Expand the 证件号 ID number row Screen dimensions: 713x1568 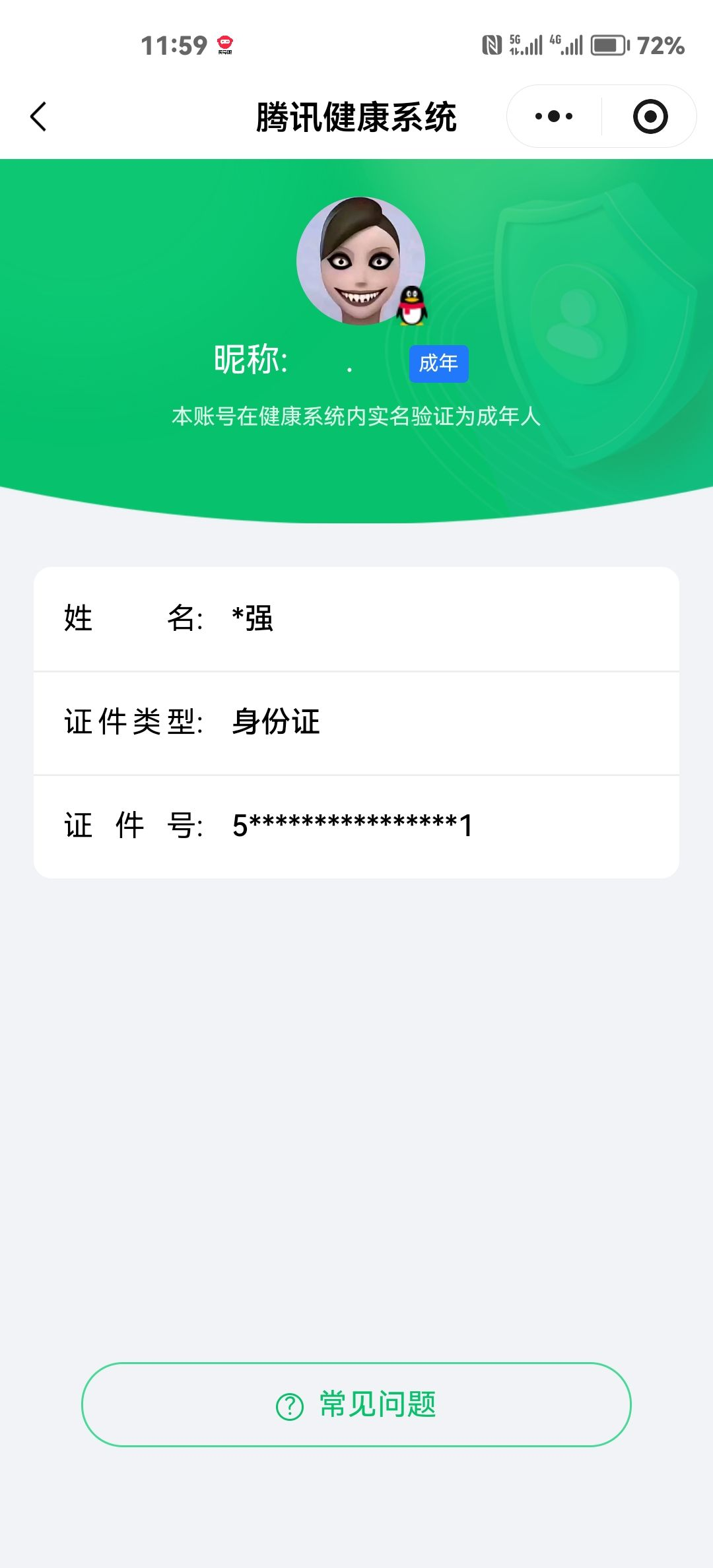click(356, 824)
